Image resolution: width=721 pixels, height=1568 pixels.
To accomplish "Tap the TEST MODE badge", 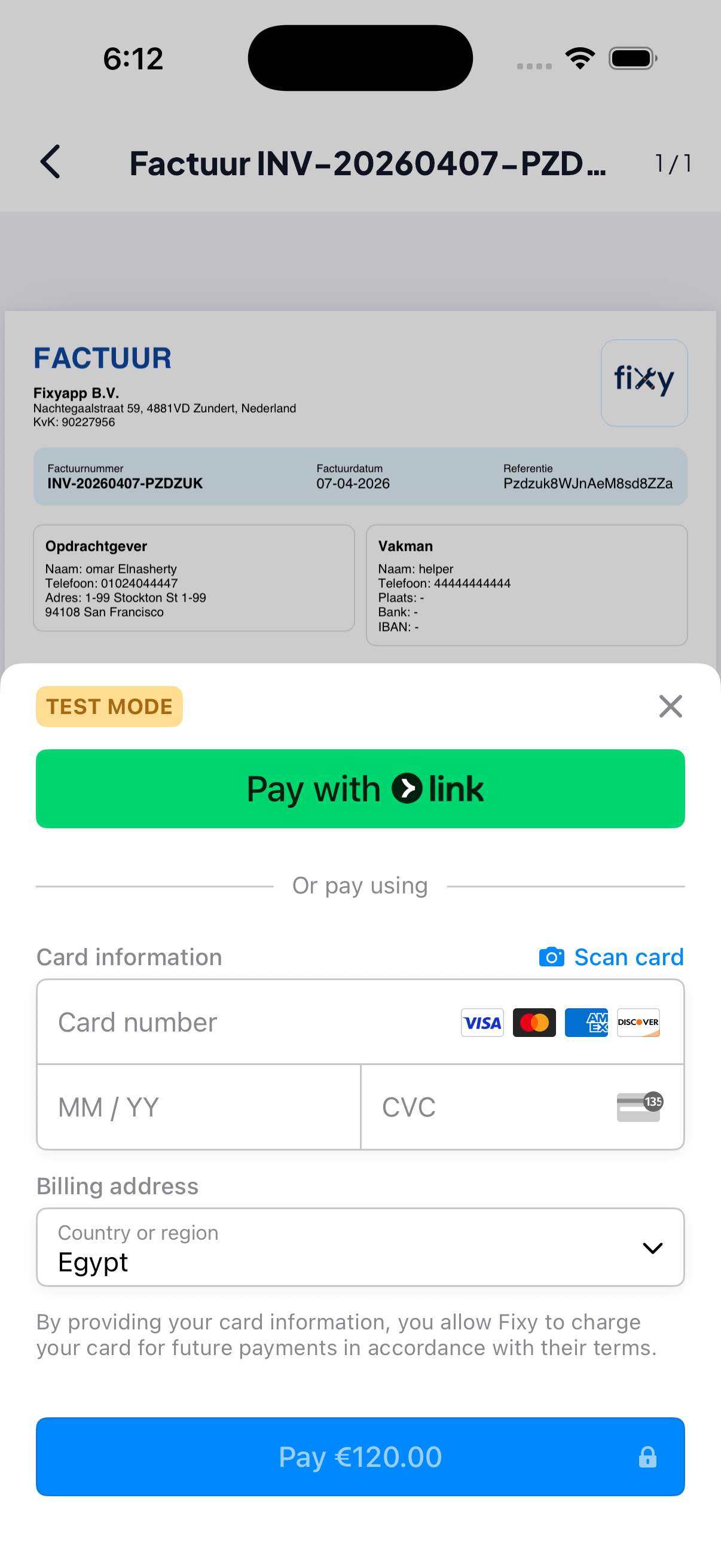I will (109, 706).
